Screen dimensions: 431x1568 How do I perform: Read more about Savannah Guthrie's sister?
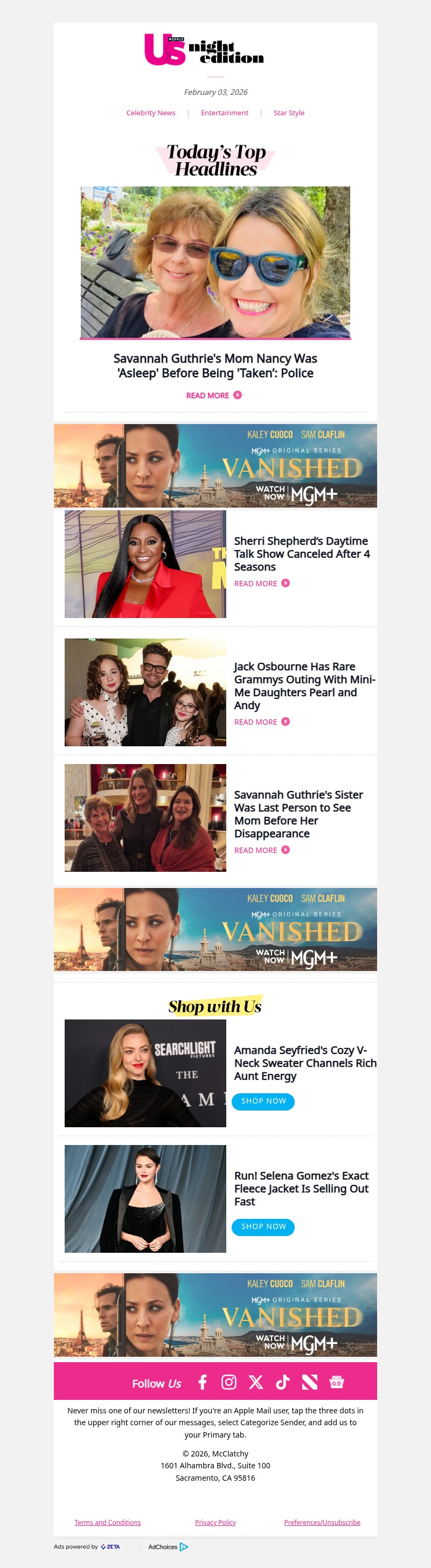[x=261, y=850]
